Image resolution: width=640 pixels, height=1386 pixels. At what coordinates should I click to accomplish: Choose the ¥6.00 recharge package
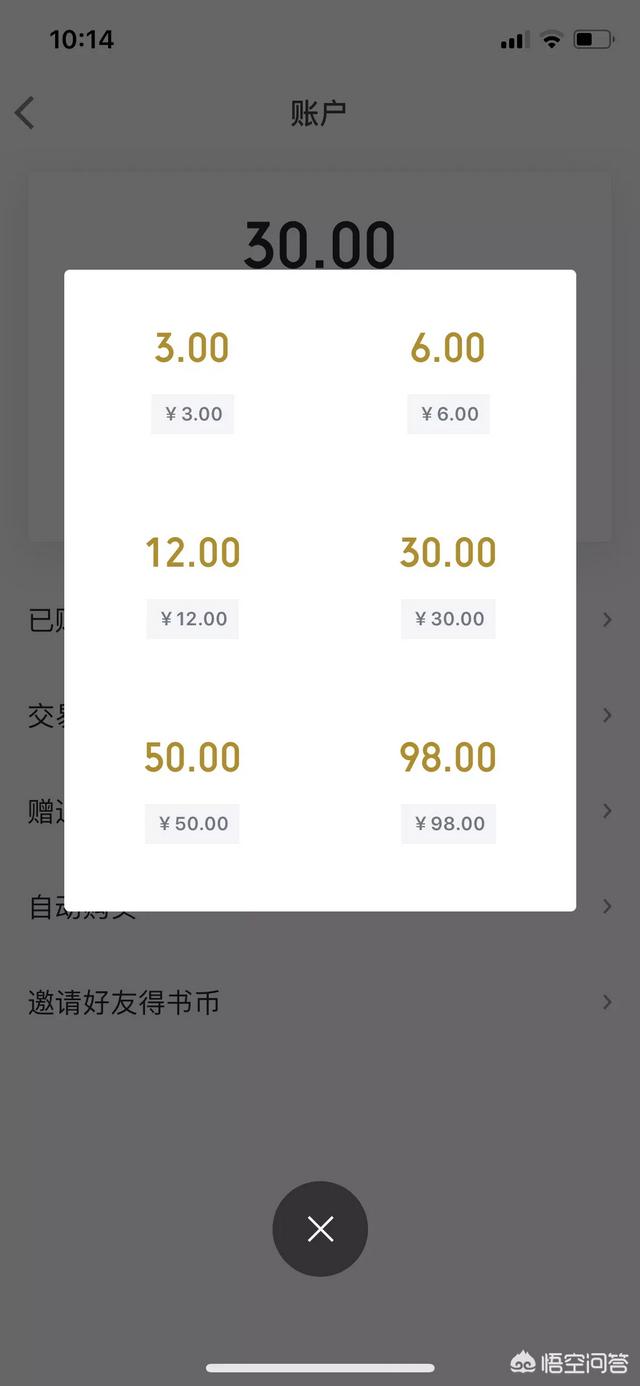tap(448, 378)
